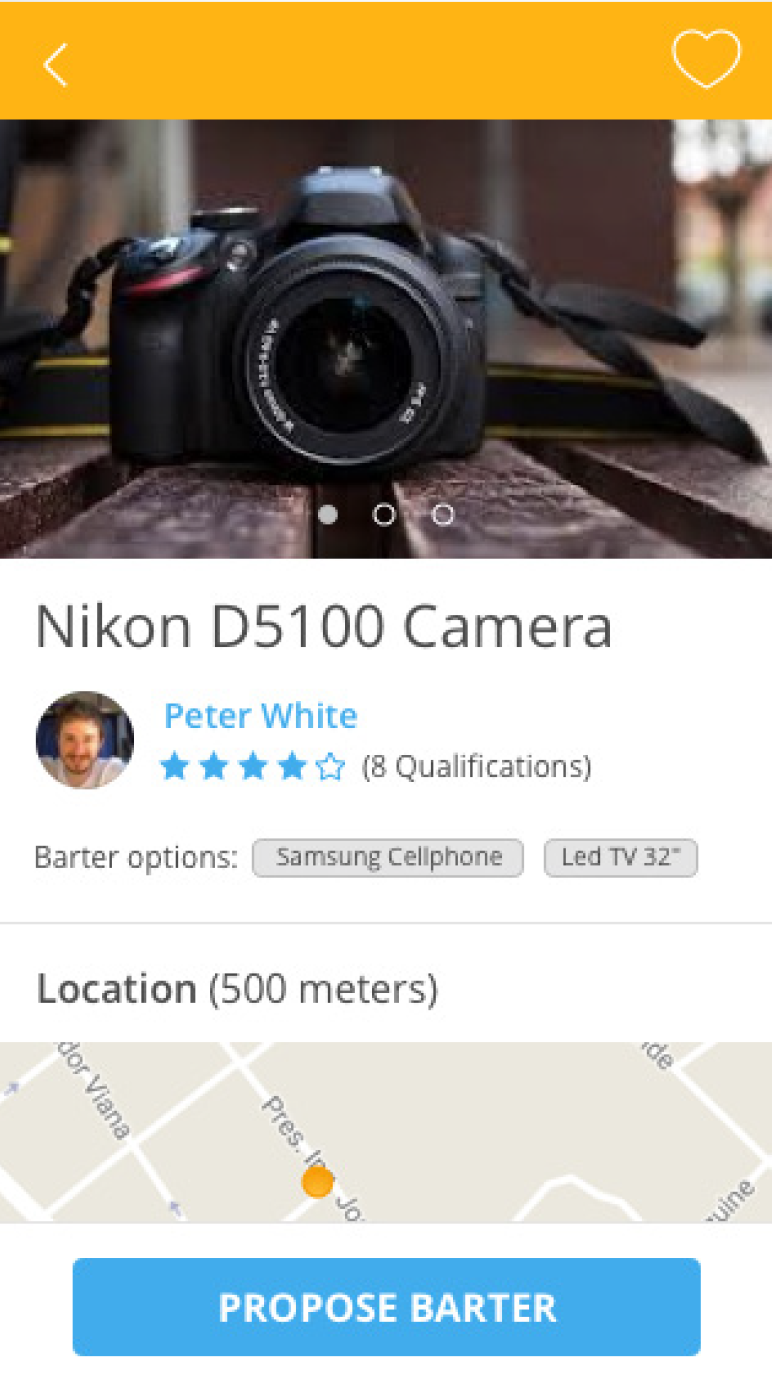This screenshot has width=772, height=1389.
Task: Select the Samsung Cellphone barter option
Action: point(388,858)
